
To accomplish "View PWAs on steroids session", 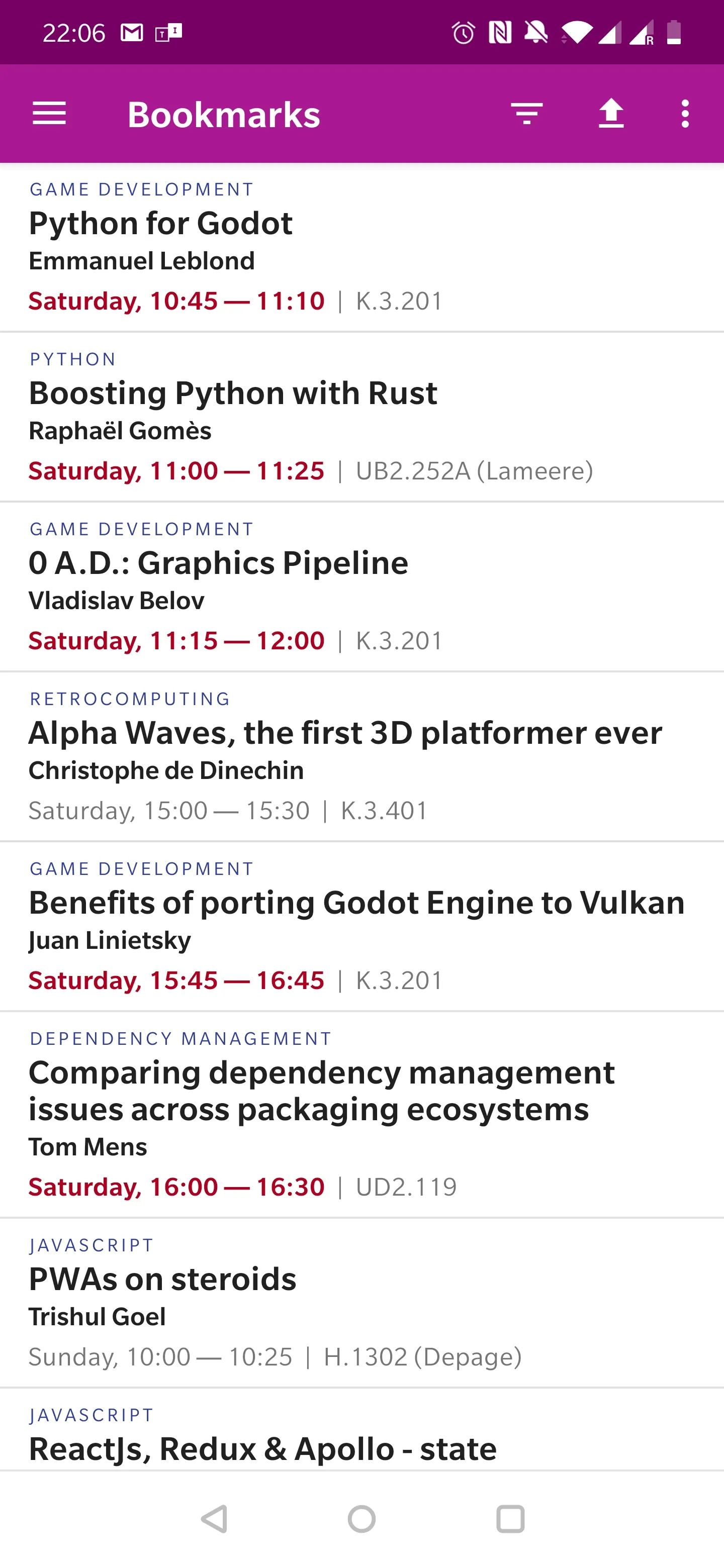I will coord(361,1303).
